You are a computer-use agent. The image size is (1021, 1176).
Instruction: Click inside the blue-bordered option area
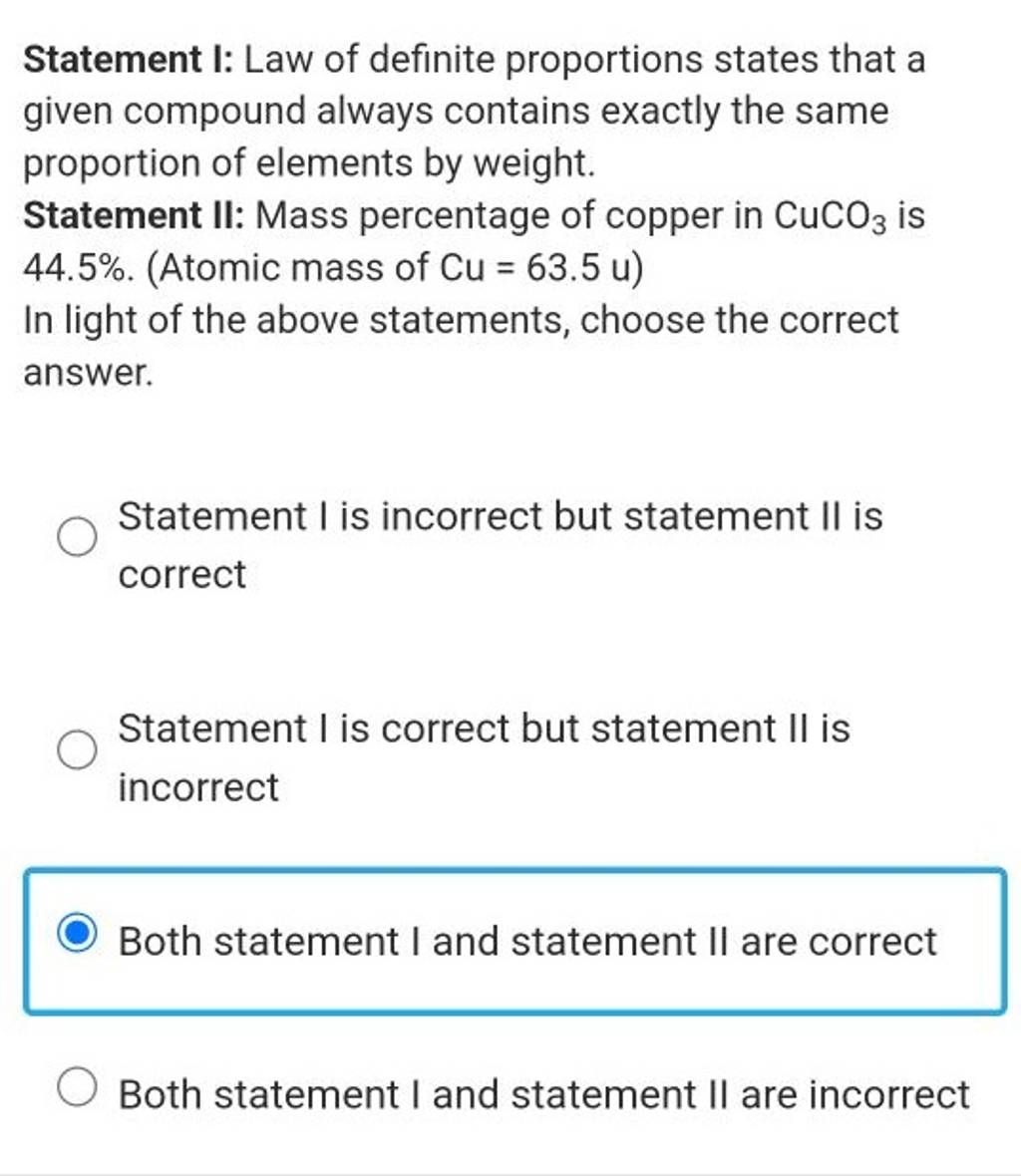coord(509,937)
